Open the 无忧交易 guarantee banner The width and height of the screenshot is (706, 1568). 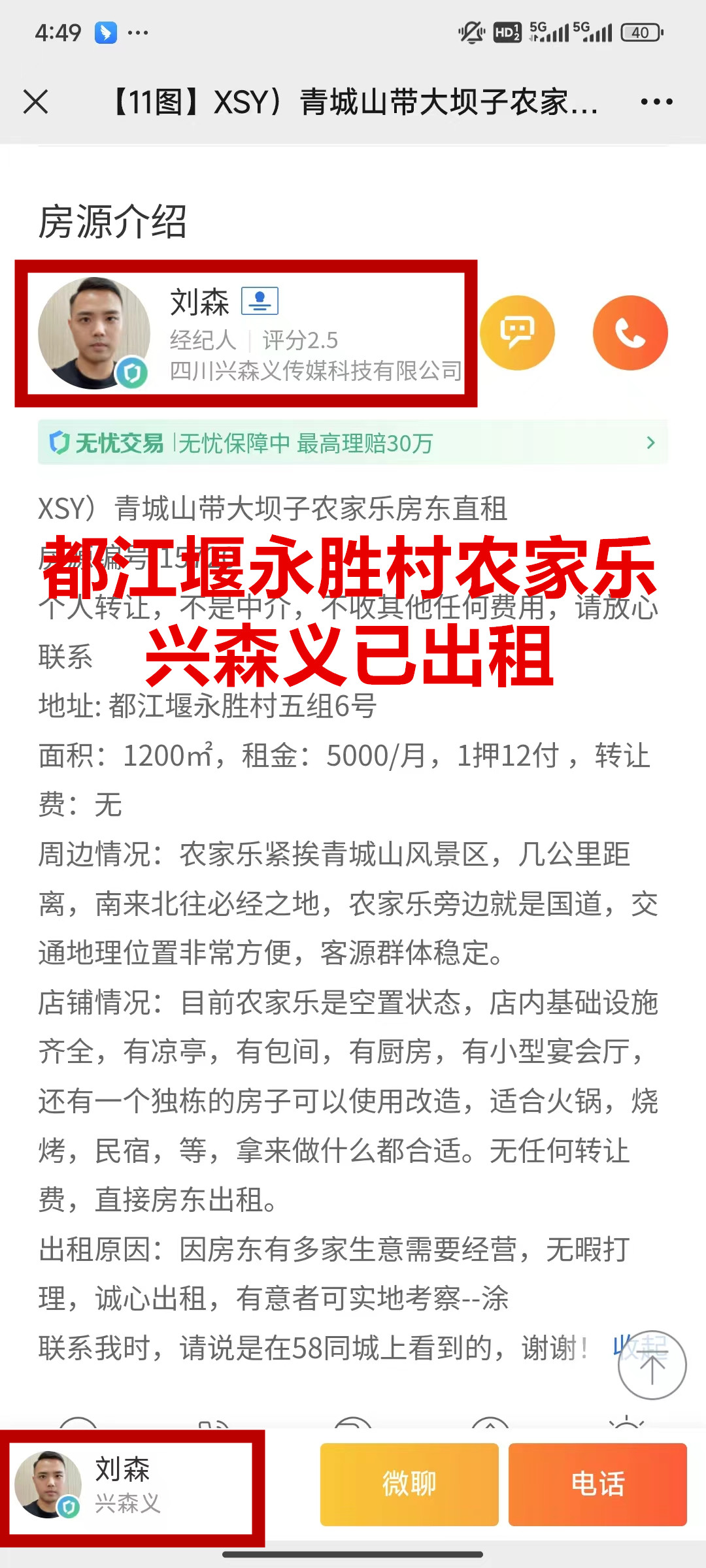(353, 443)
